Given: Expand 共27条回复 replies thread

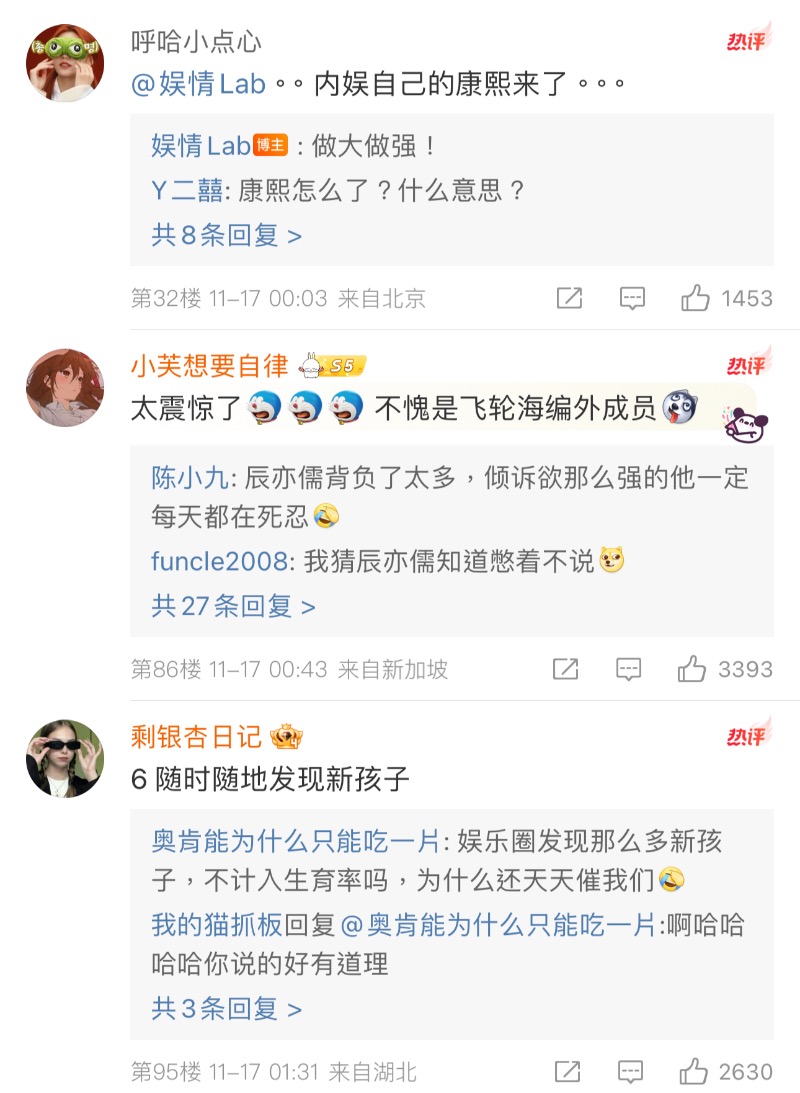Looking at the screenshot, I should (x=233, y=605).
